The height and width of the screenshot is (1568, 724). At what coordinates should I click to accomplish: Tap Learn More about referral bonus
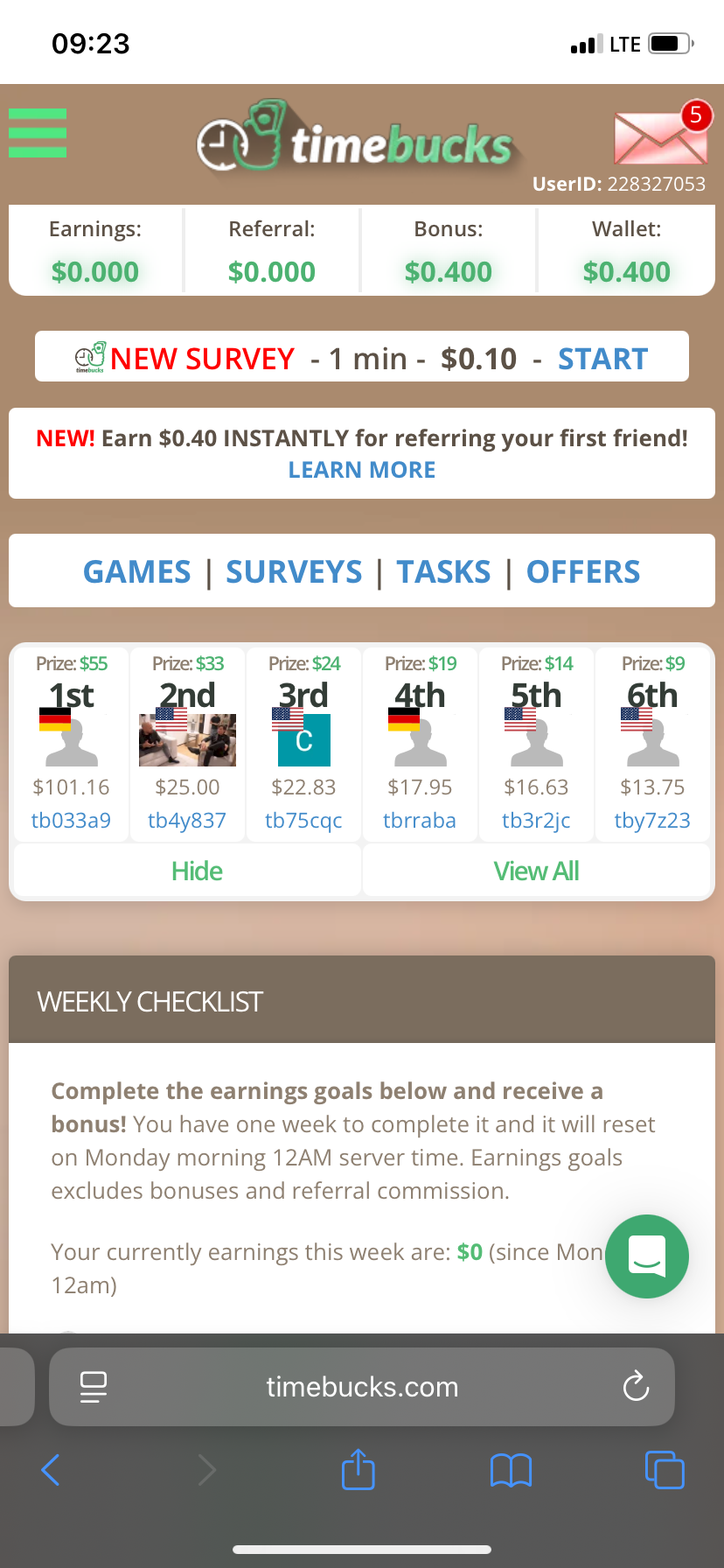tap(361, 470)
